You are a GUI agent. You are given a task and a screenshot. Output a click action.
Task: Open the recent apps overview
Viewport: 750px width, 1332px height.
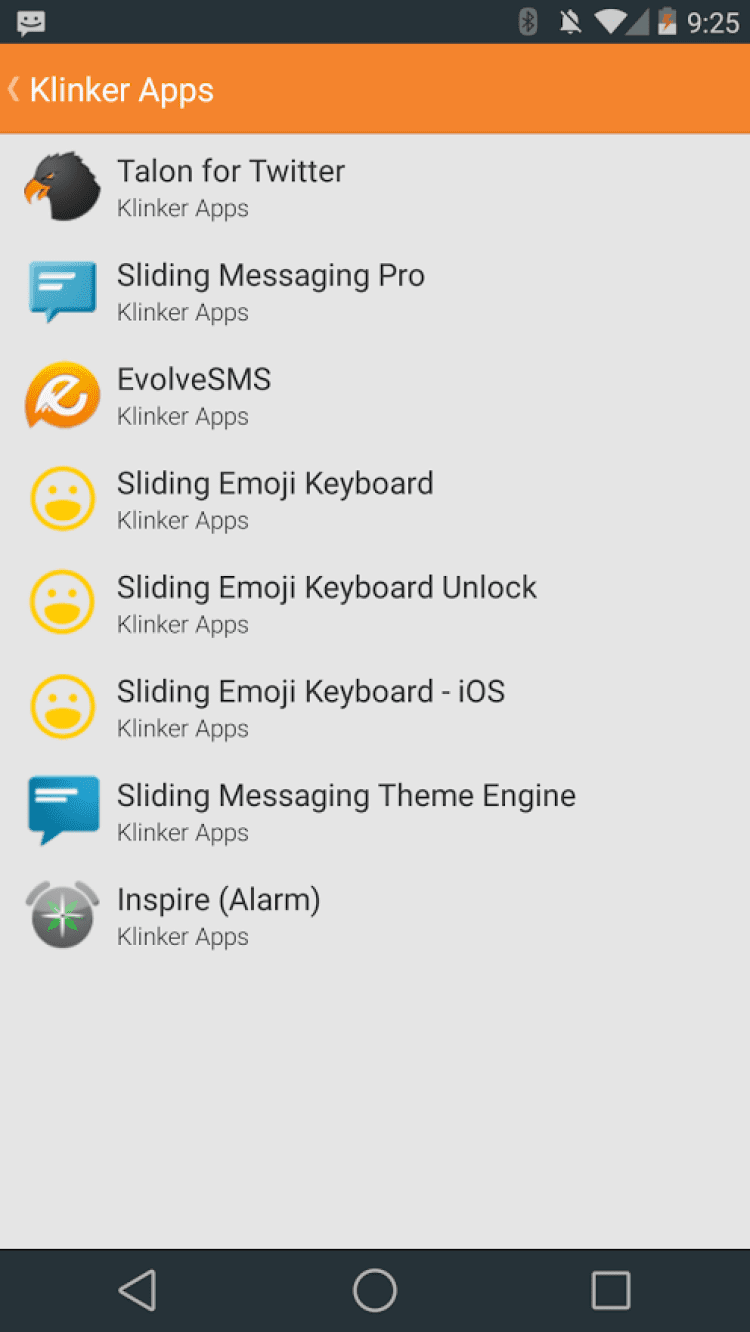pos(610,1290)
